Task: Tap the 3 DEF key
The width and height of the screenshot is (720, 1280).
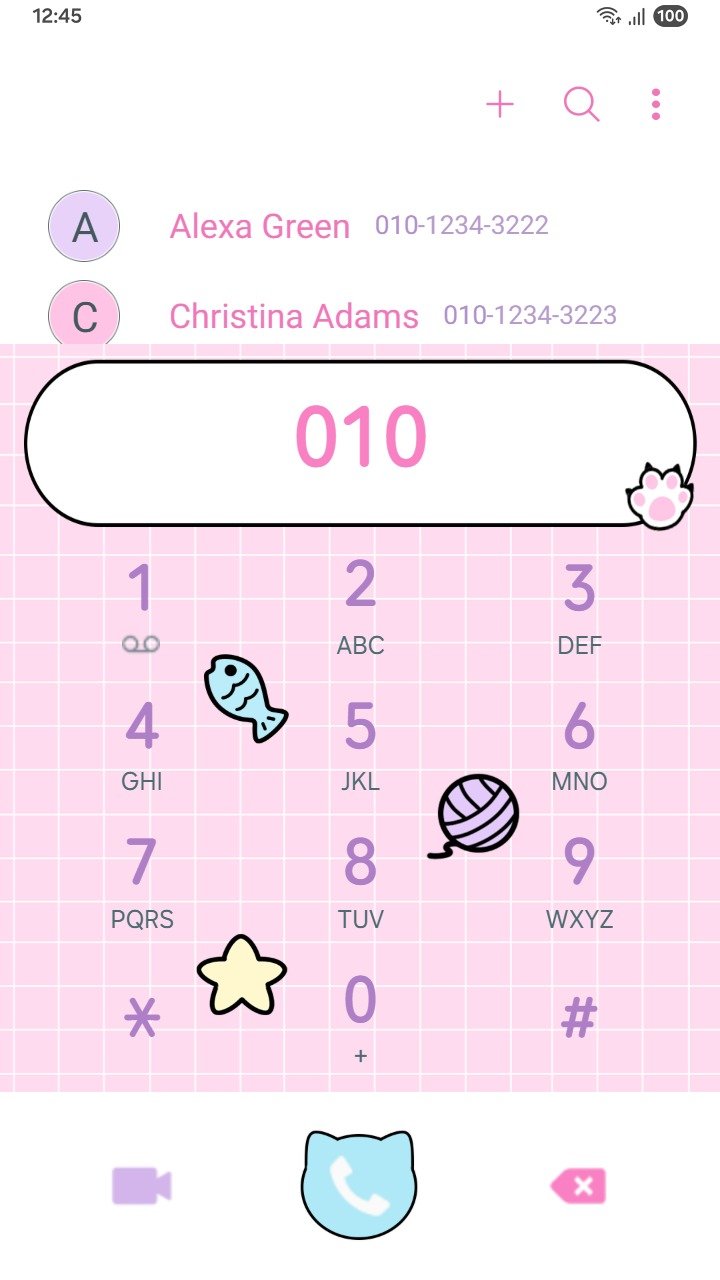Action: pos(579,604)
